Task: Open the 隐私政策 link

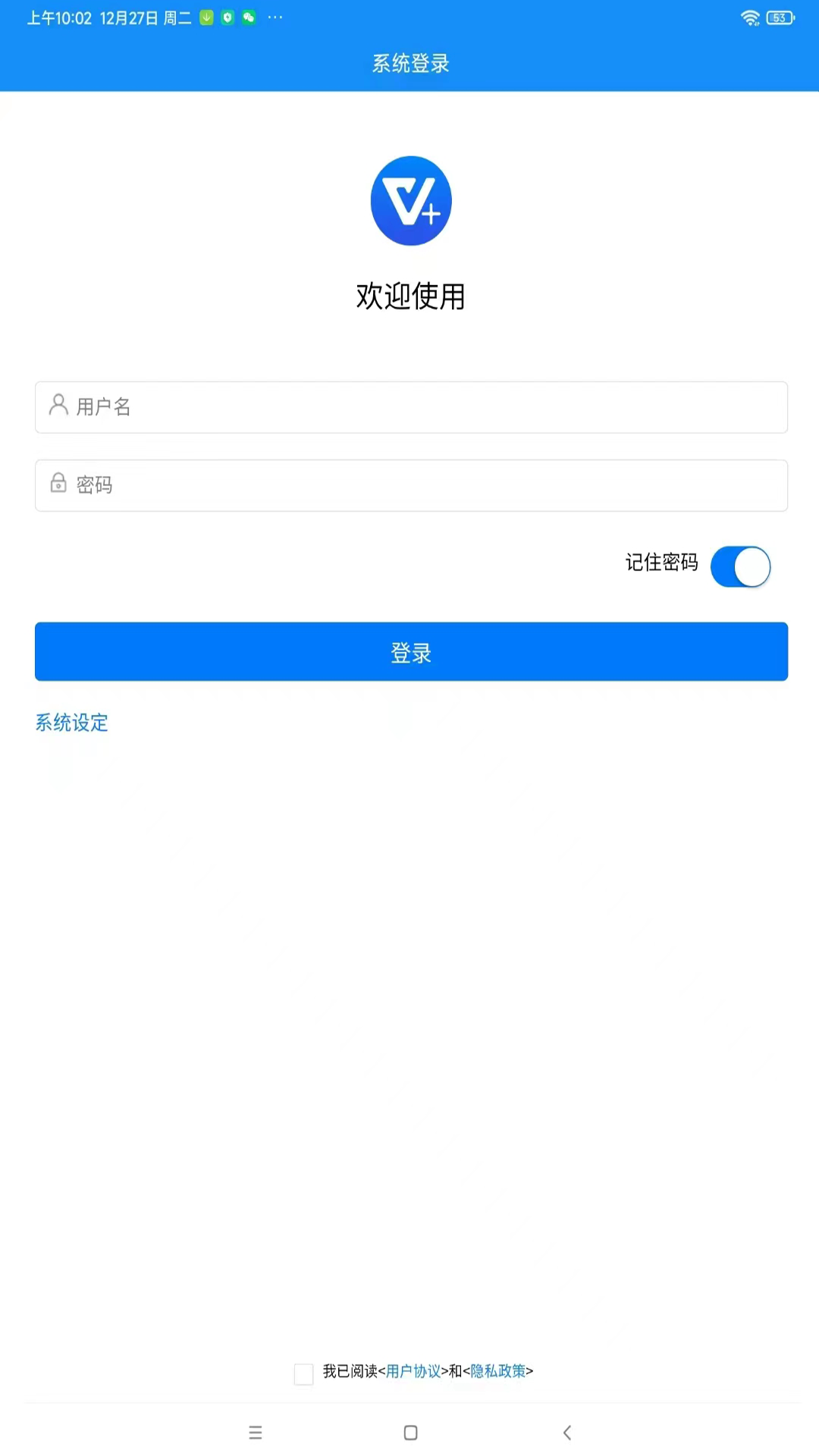Action: point(498,1371)
